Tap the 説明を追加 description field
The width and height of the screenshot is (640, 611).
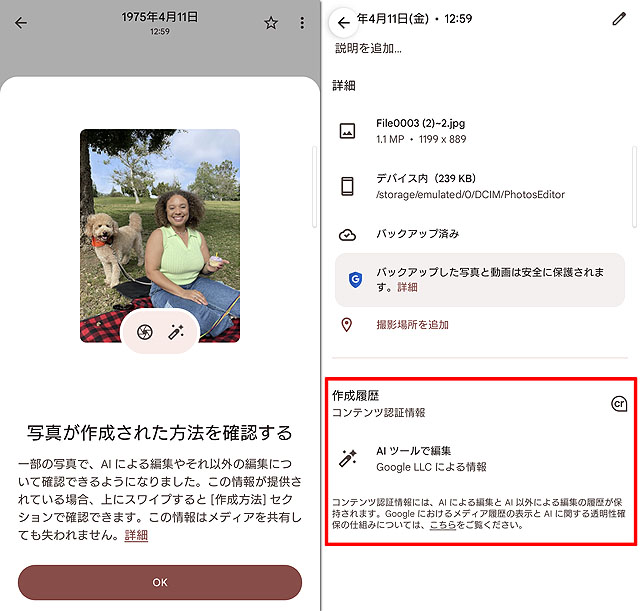click(367, 47)
